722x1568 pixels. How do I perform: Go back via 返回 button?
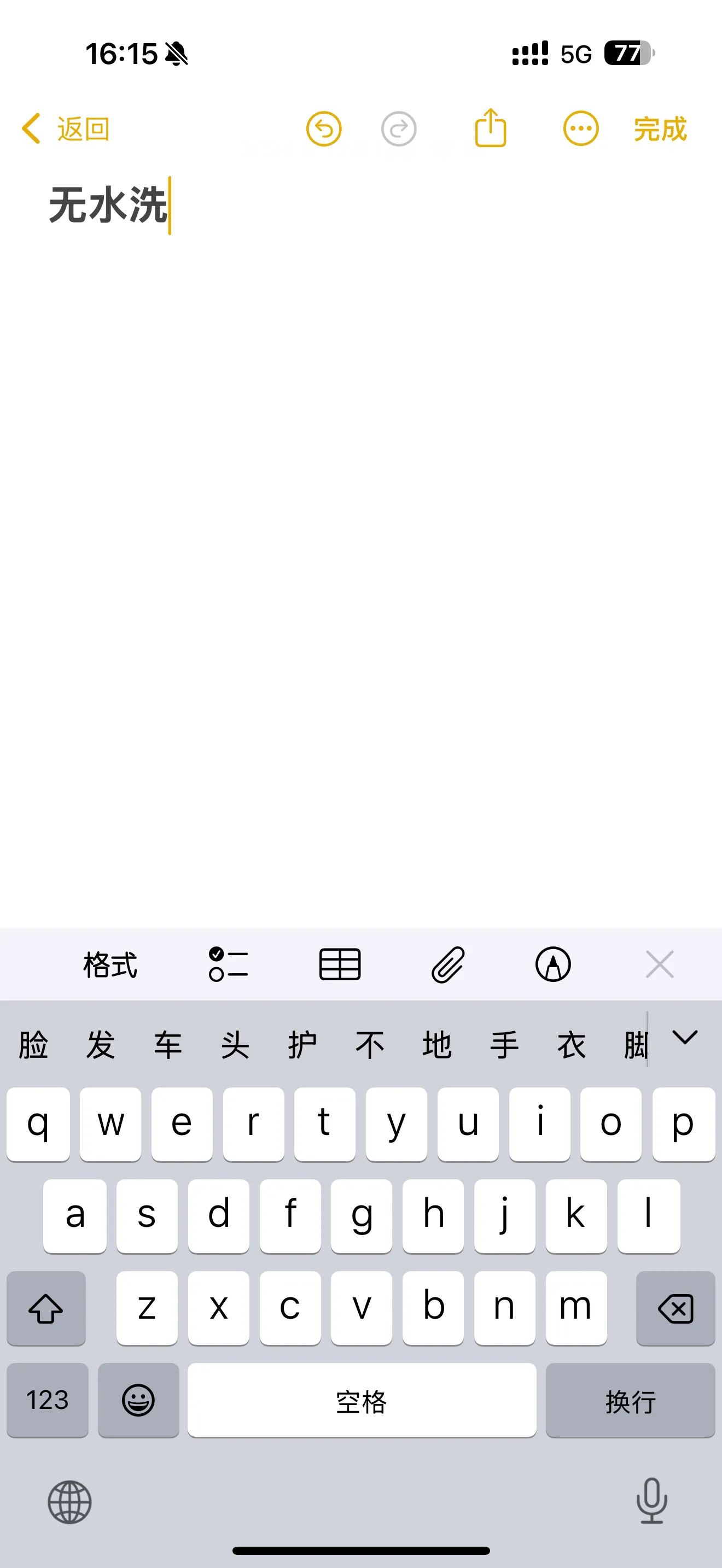click(66, 128)
